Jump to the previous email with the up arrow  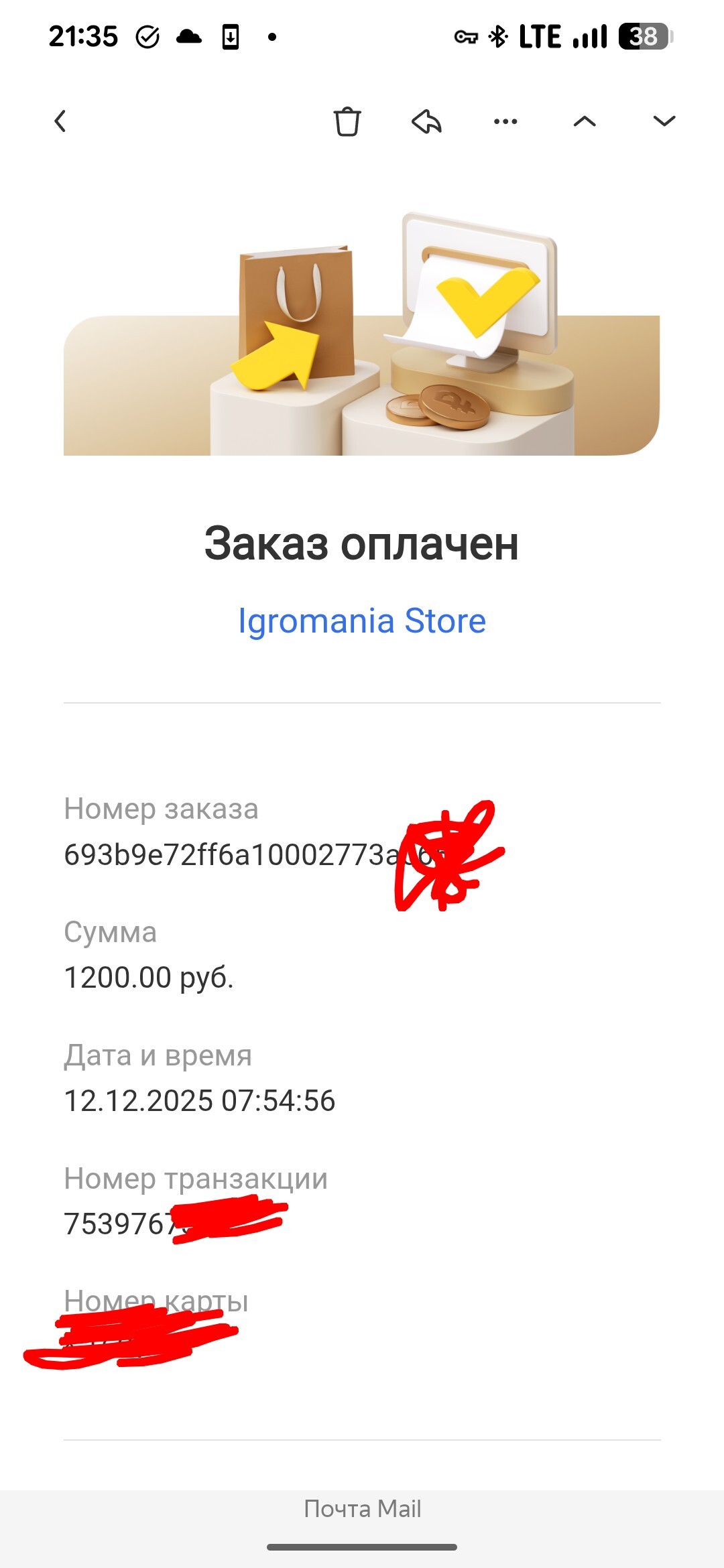pyautogui.click(x=585, y=121)
